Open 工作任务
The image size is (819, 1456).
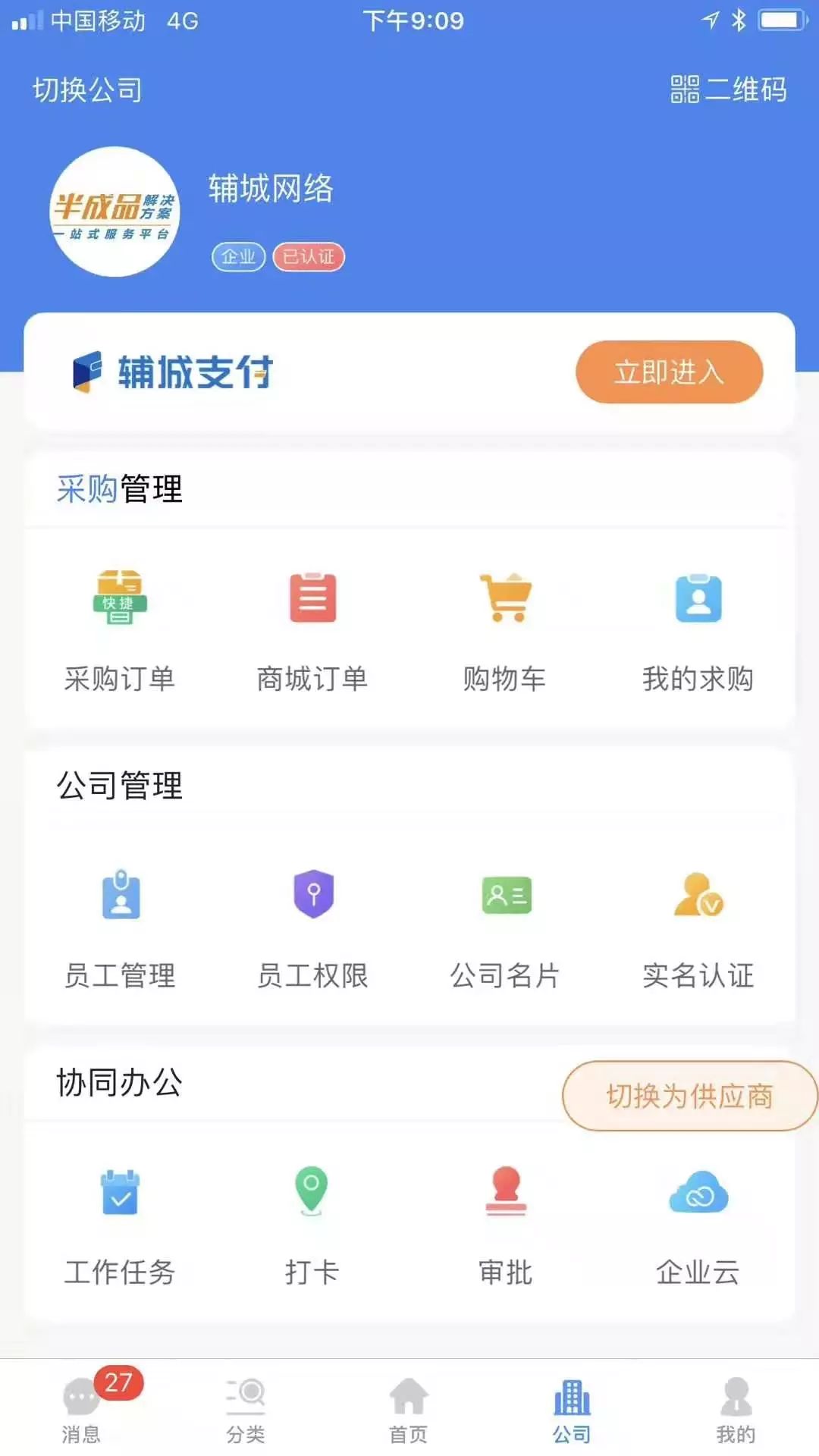(120, 1224)
